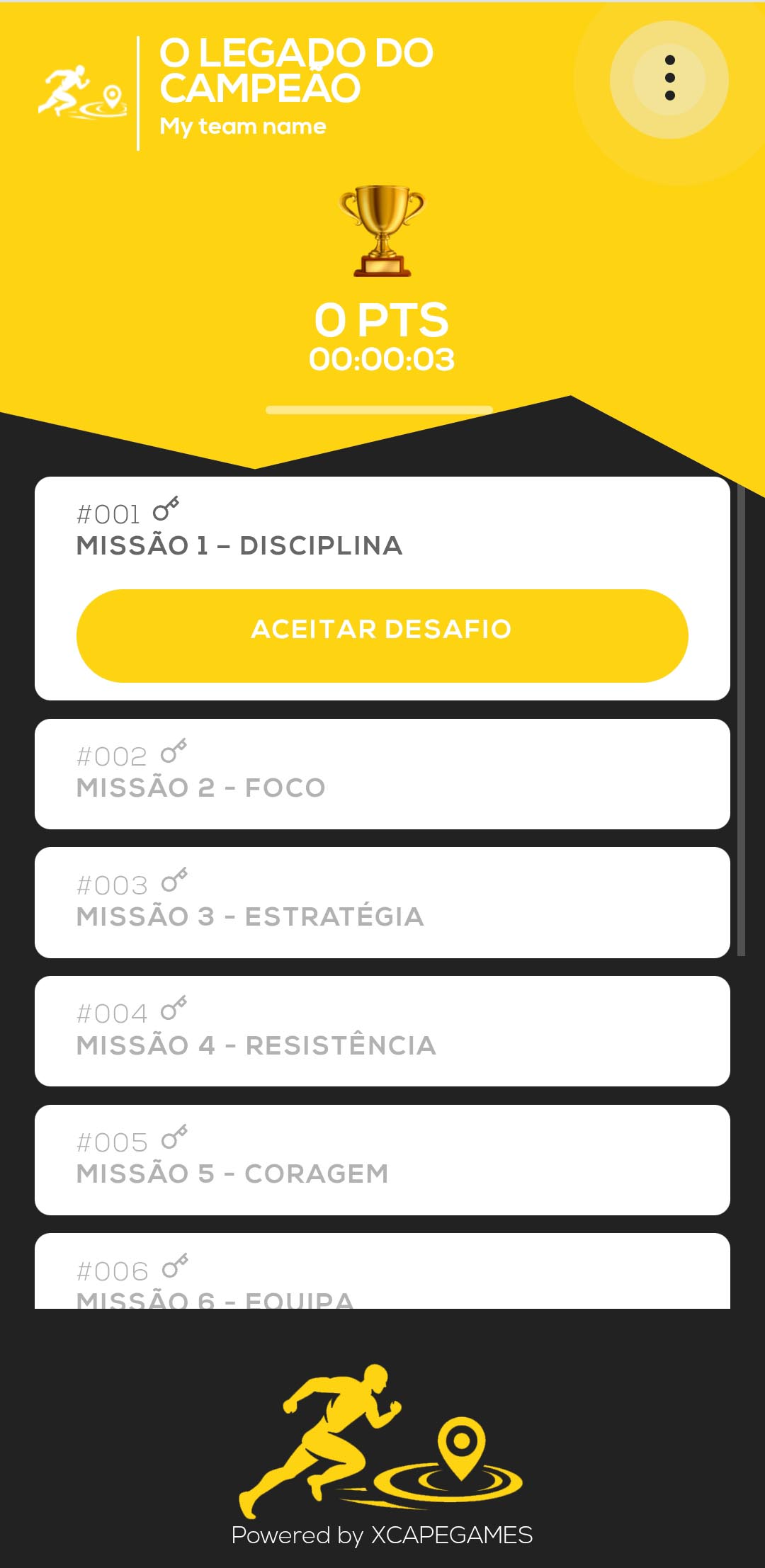This screenshot has width=765, height=1568.
Task: Click the 00:00:03 timer display
Action: click(x=382, y=359)
